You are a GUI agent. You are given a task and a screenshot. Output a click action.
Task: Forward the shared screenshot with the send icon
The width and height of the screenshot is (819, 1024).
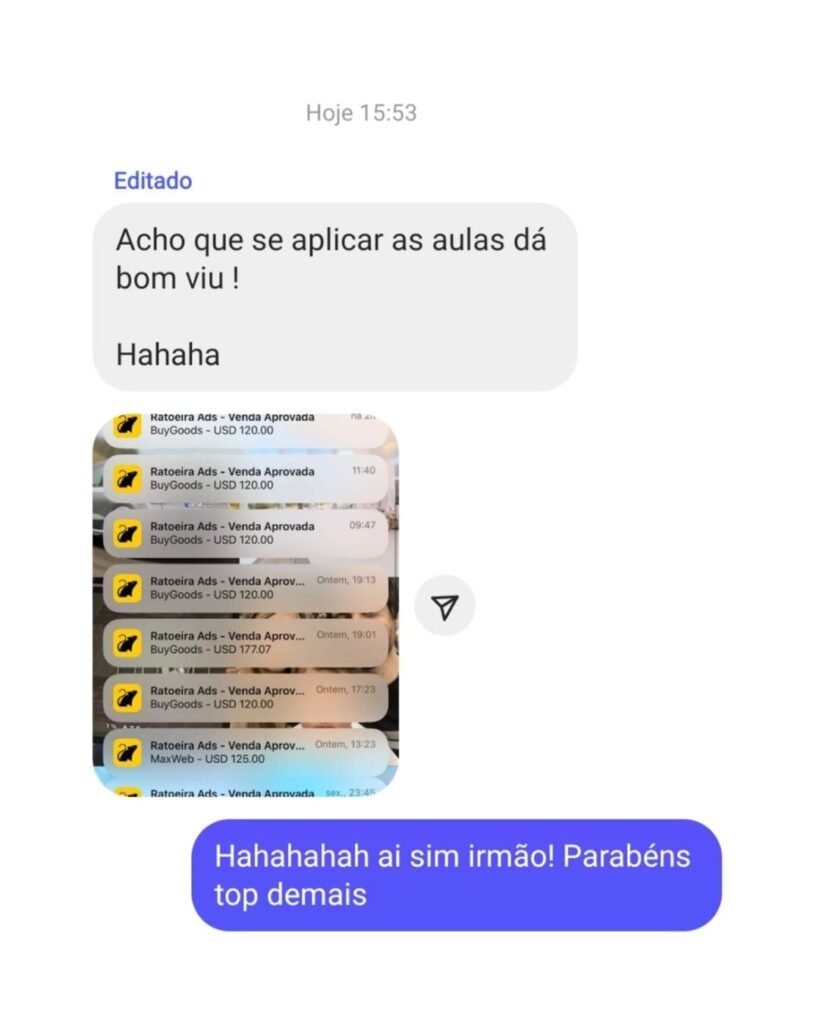pos(445,606)
